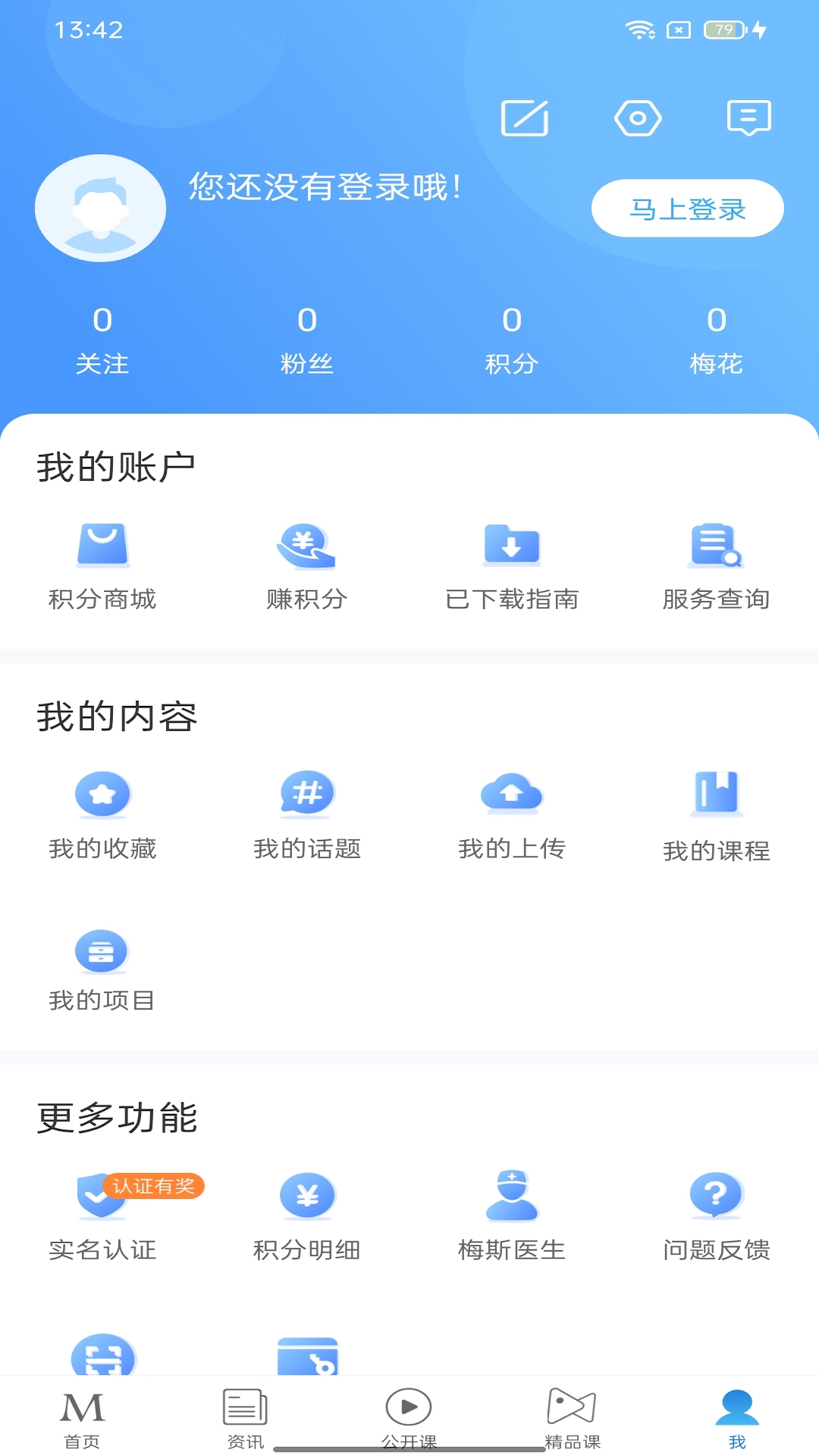Select the 赚积分 earn points icon
819x1456 pixels.
click(306, 565)
